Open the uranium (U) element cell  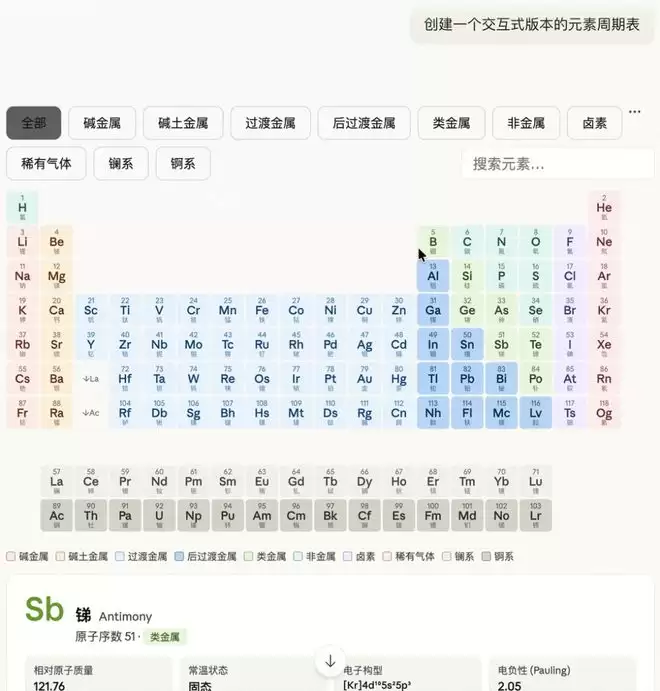coord(159,515)
